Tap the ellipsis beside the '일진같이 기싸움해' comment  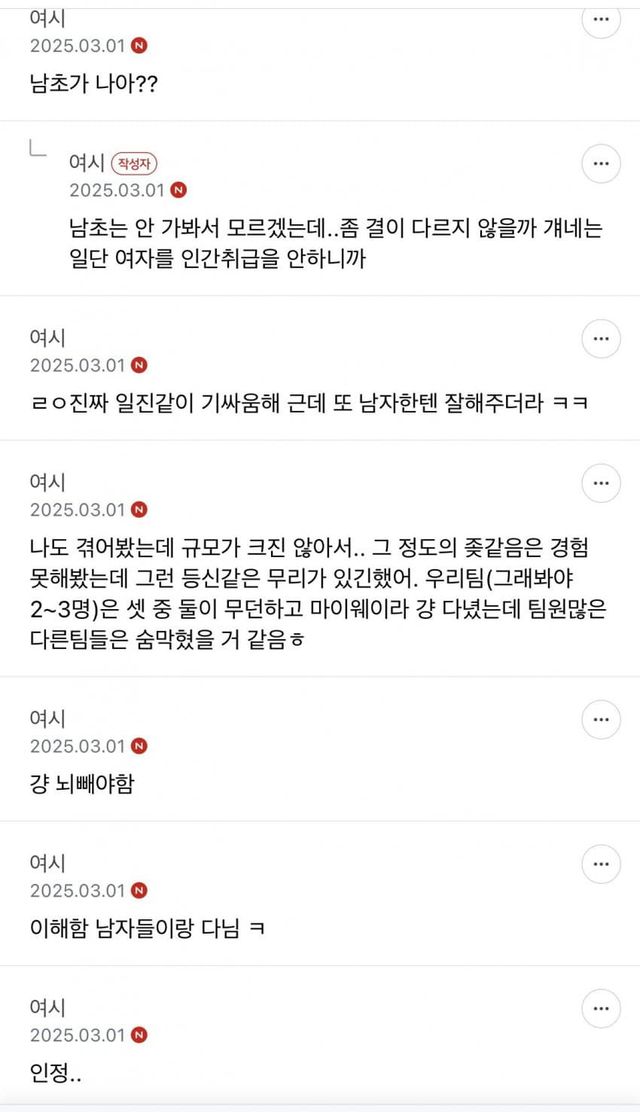pos(601,339)
